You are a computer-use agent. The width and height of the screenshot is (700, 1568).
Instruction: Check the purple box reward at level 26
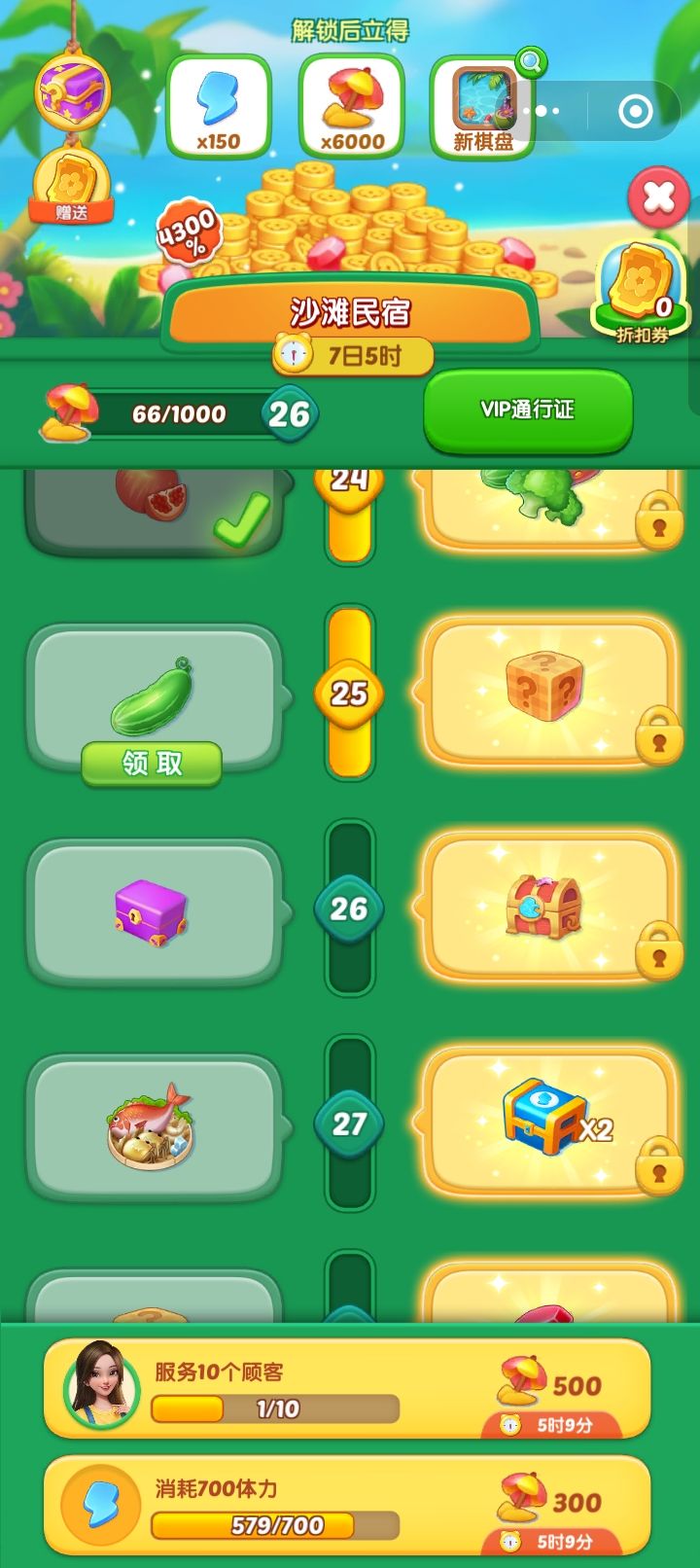(152, 911)
